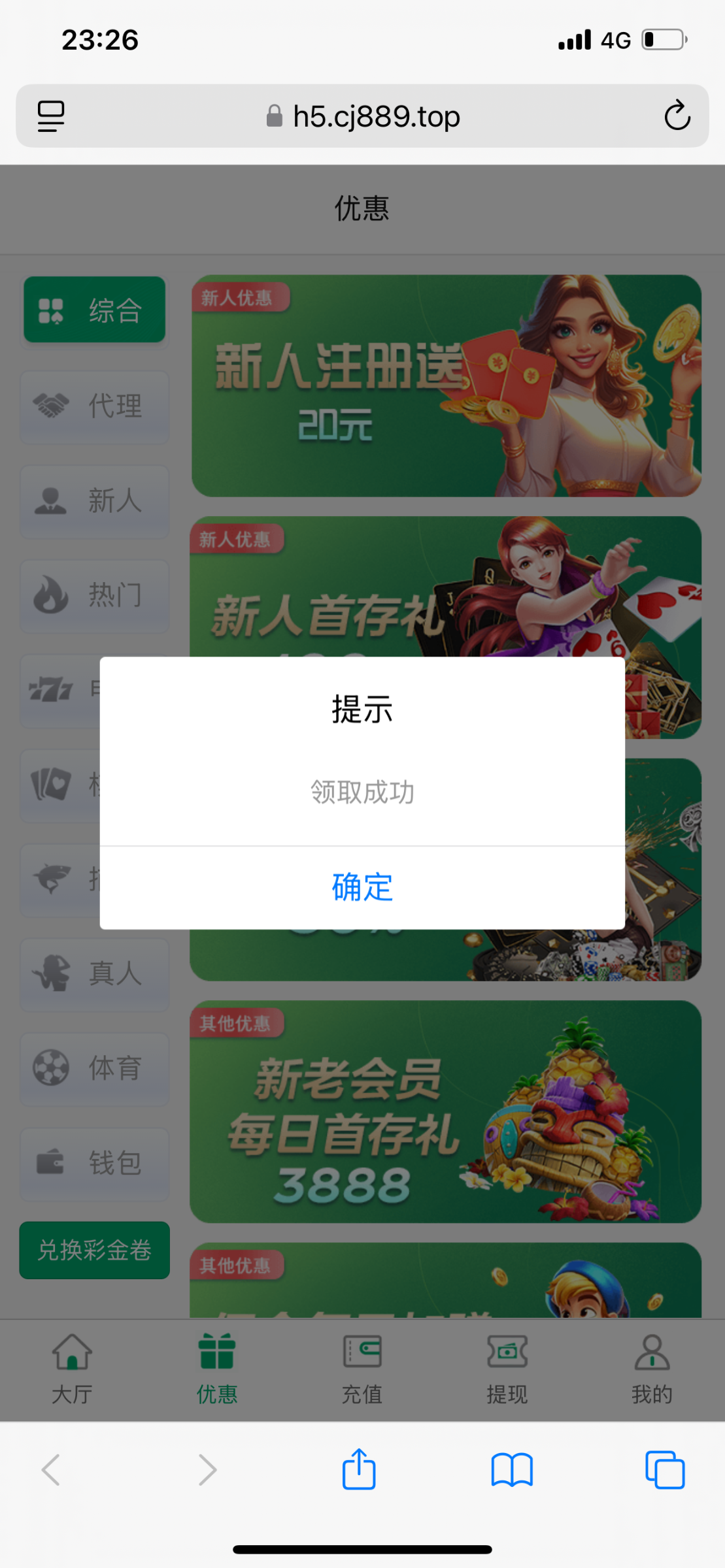Select the 真人 category
725x1568 pixels.
[x=95, y=973]
